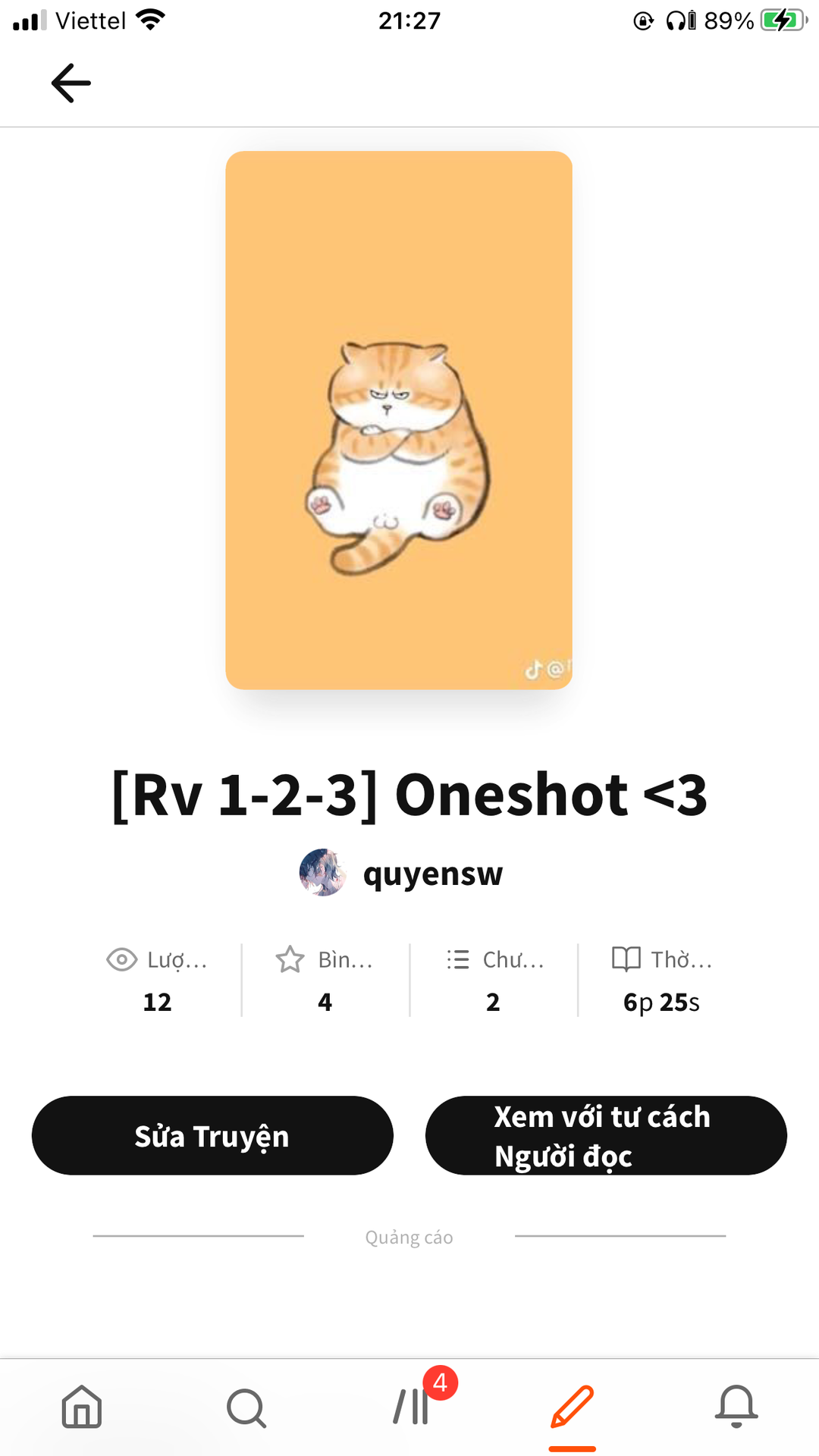Screen dimensions: 819x1456
Task: Switch to the Home tab
Action: tap(82, 1407)
